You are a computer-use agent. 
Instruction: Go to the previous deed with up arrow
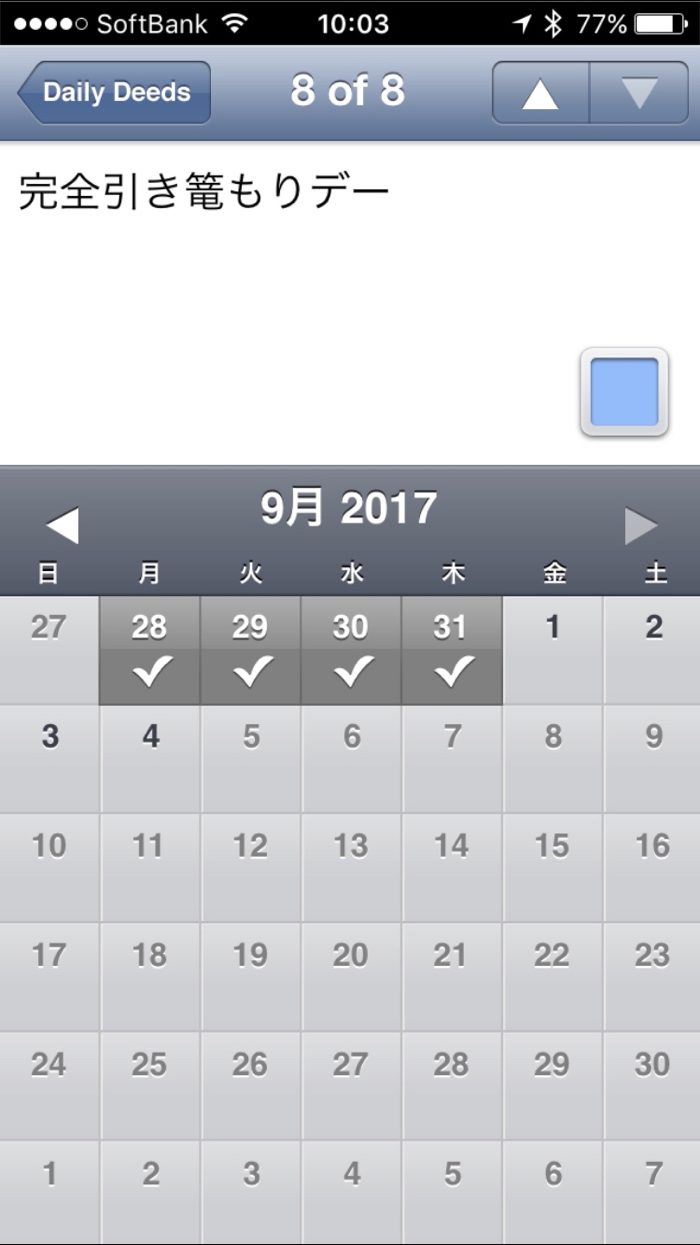(x=540, y=93)
